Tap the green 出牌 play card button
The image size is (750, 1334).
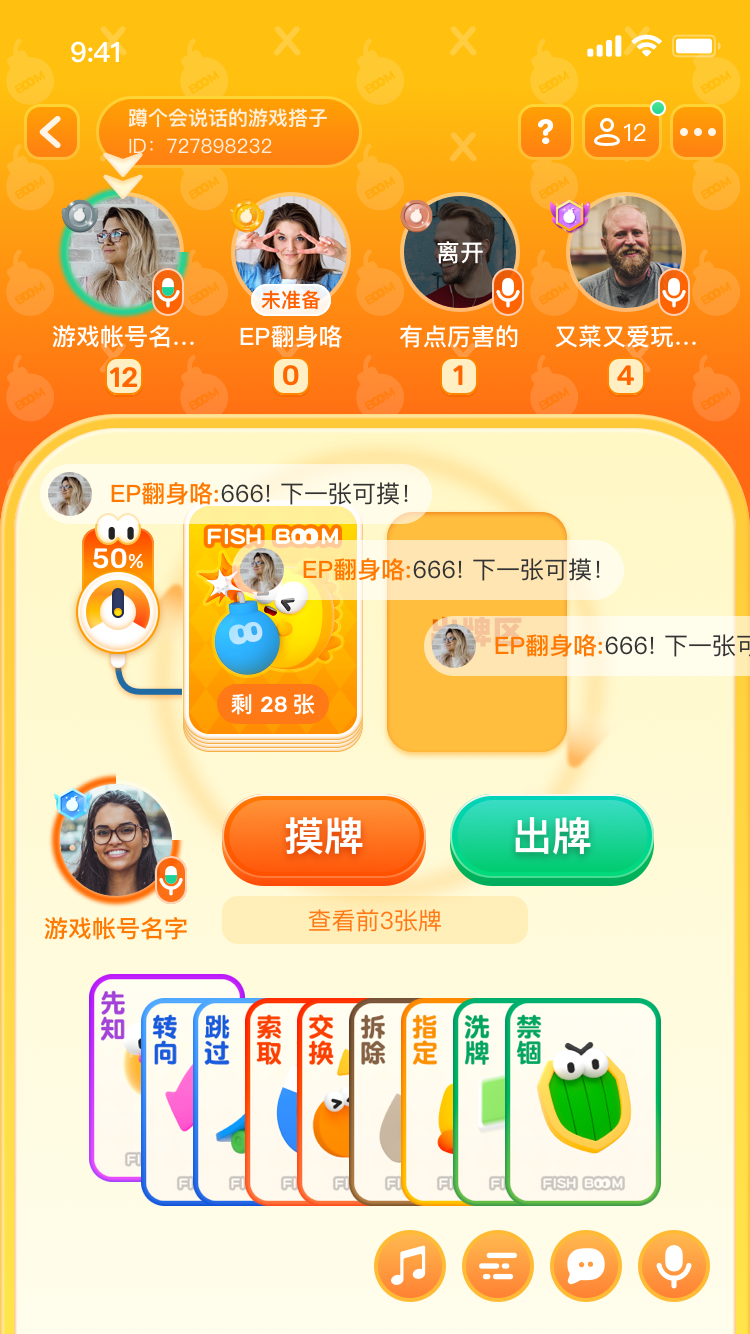552,837
